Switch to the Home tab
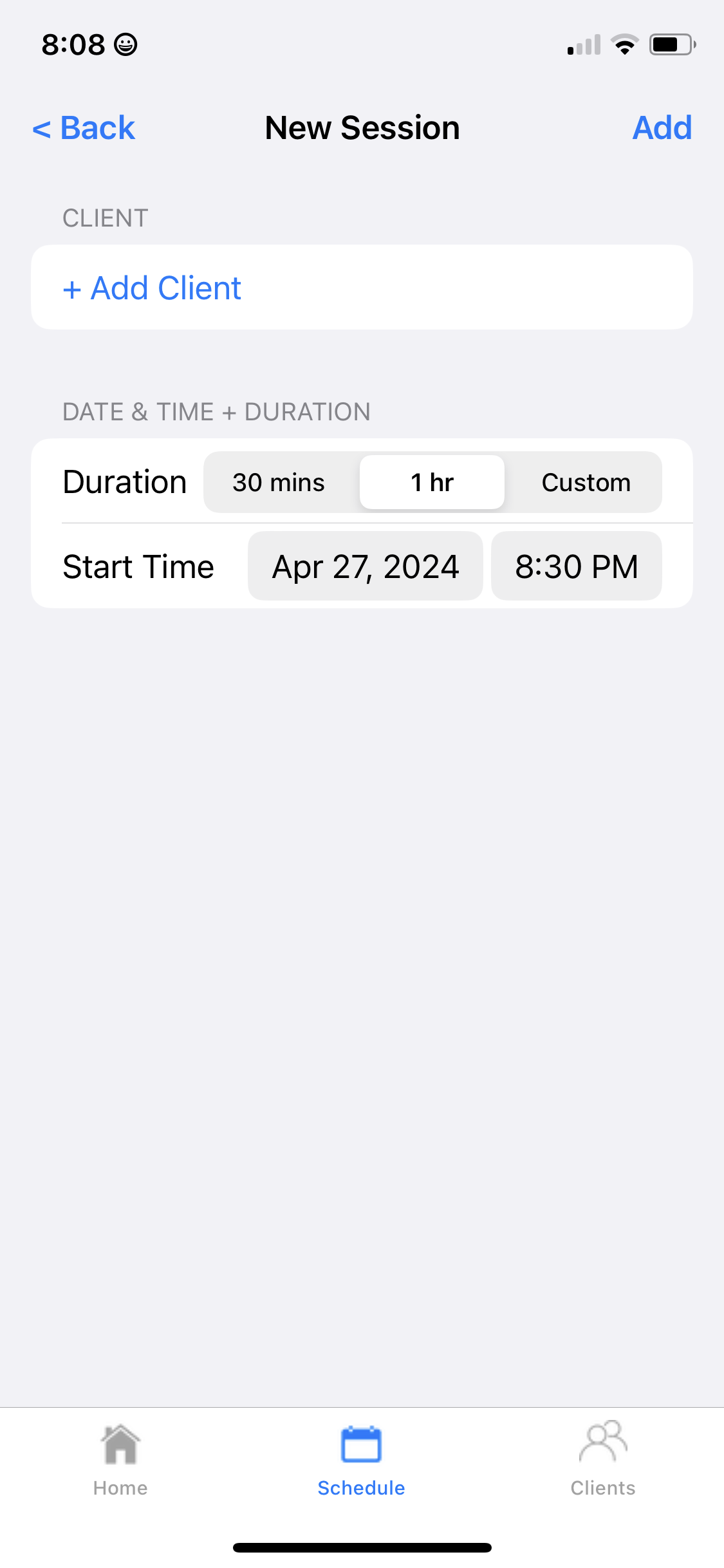 (x=120, y=1460)
